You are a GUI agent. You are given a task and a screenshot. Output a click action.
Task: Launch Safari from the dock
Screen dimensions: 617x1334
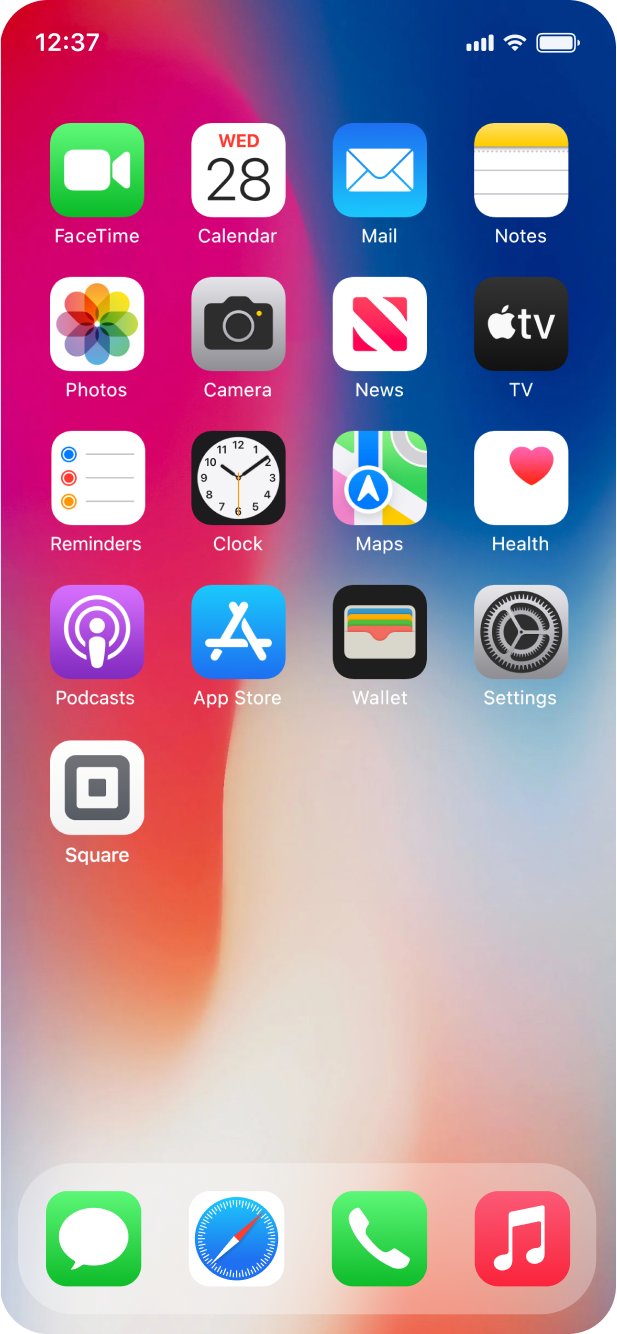pyautogui.click(x=237, y=1238)
